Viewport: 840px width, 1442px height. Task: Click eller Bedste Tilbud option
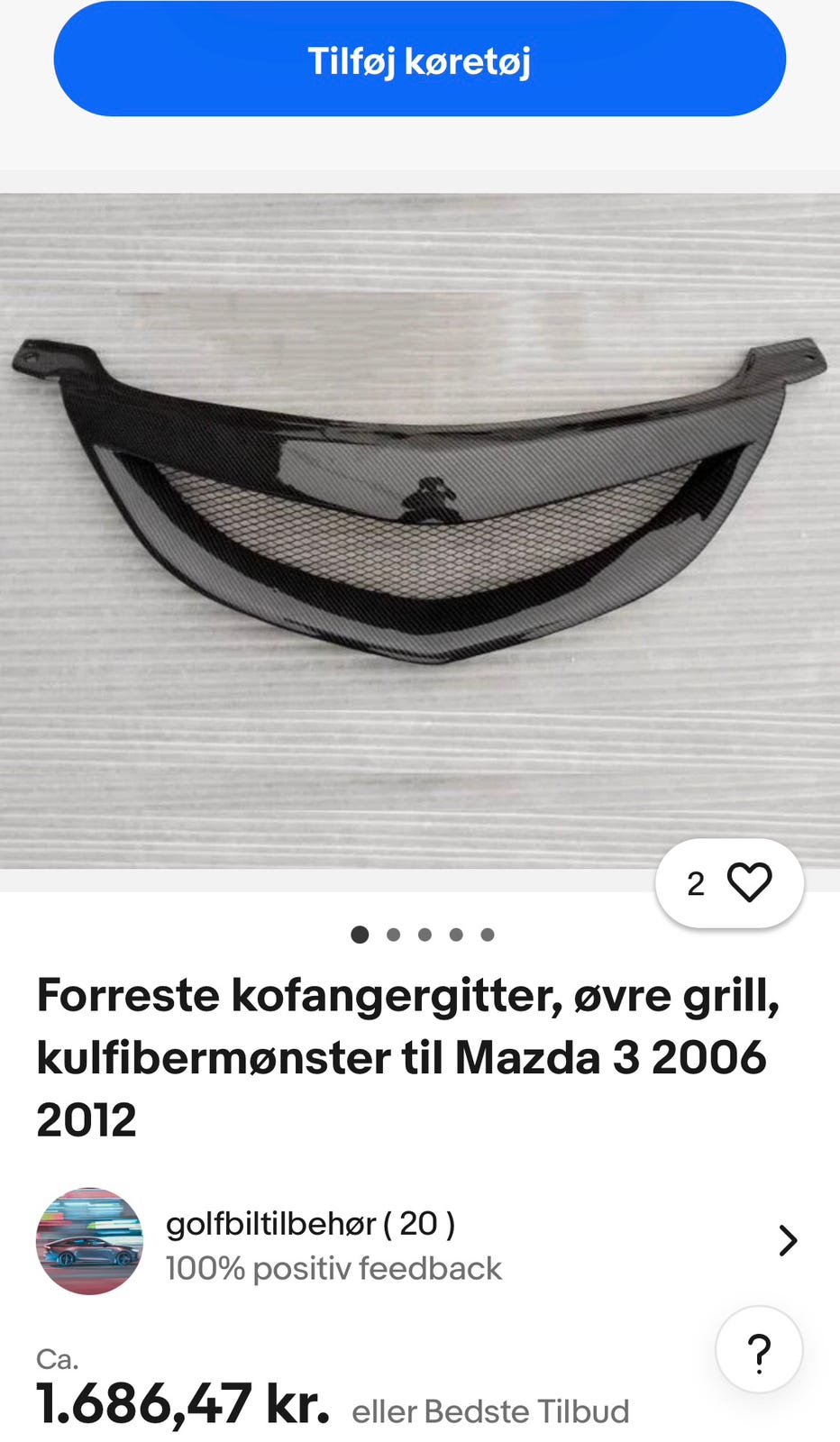tap(492, 1410)
